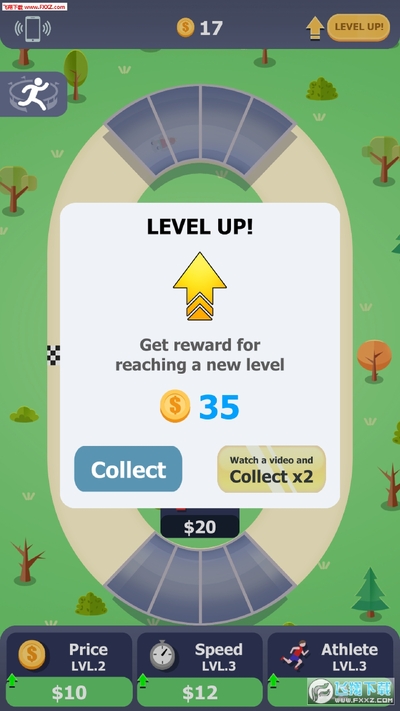400x711 pixels.
Task: Upgrade Price for $10
Action: 69,692
